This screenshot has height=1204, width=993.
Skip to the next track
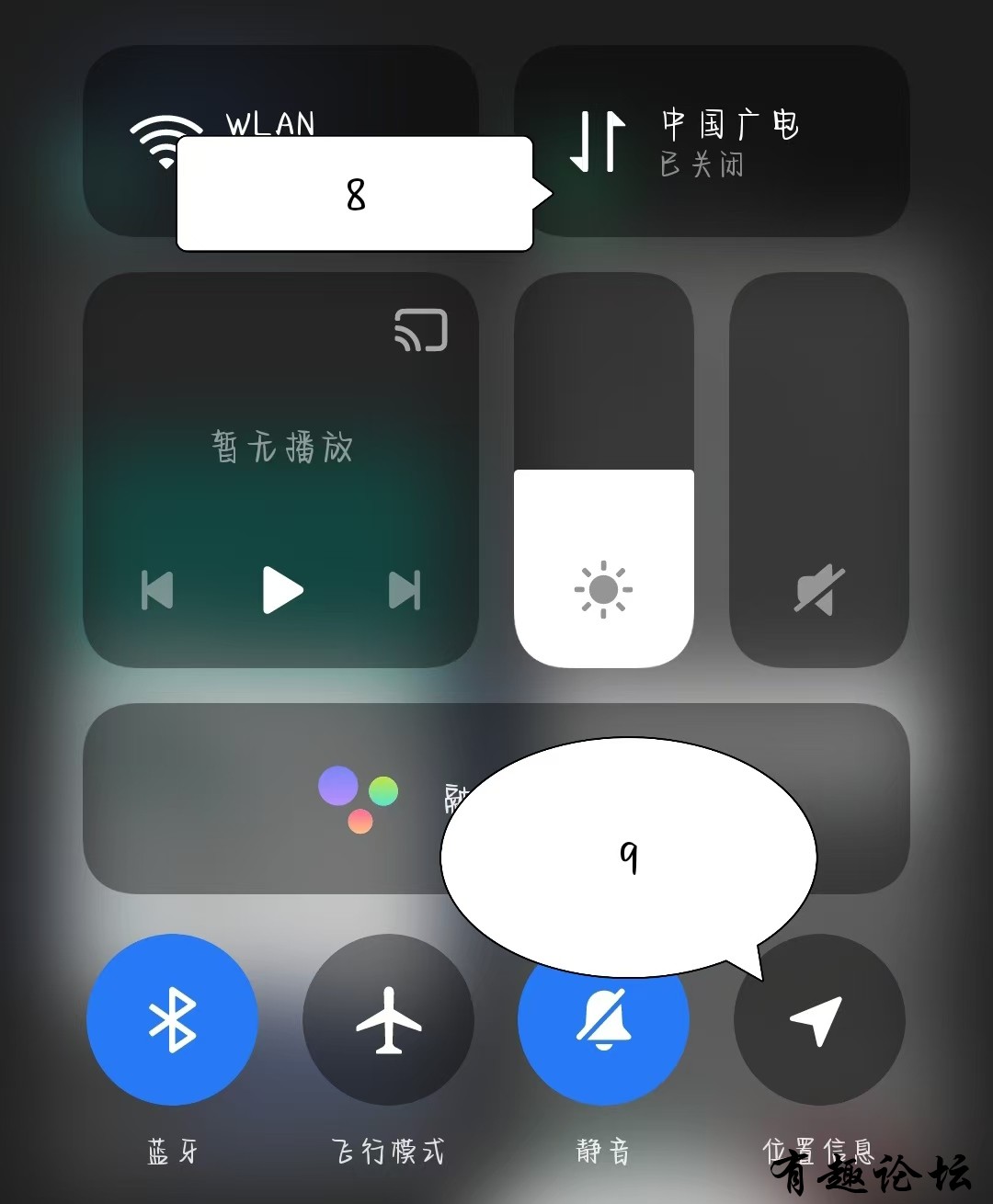click(405, 590)
